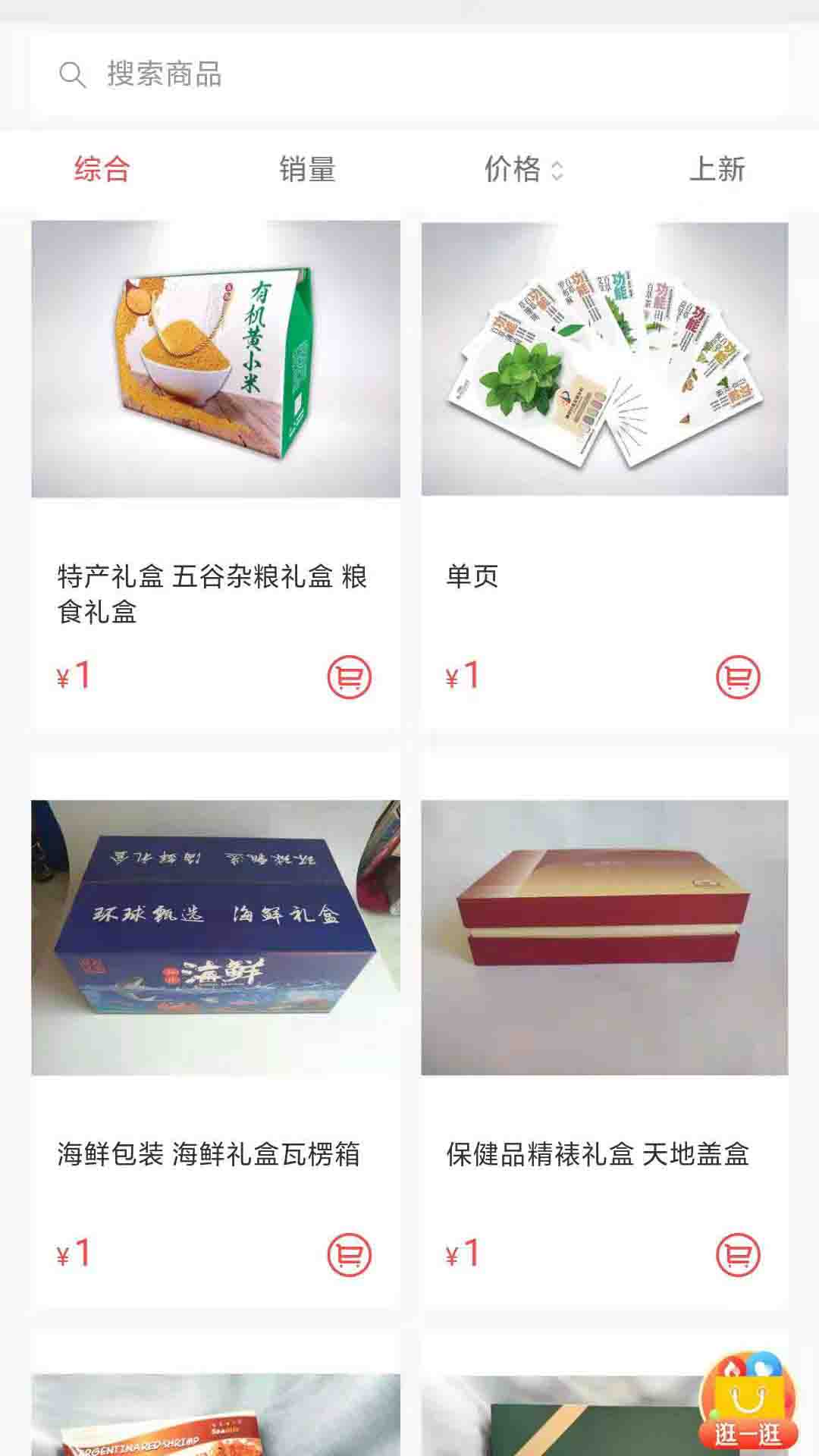Add 海鲜礼盒瓦楞箱 to cart
Viewport: 819px width, 1456px height.
click(349, 1254)
